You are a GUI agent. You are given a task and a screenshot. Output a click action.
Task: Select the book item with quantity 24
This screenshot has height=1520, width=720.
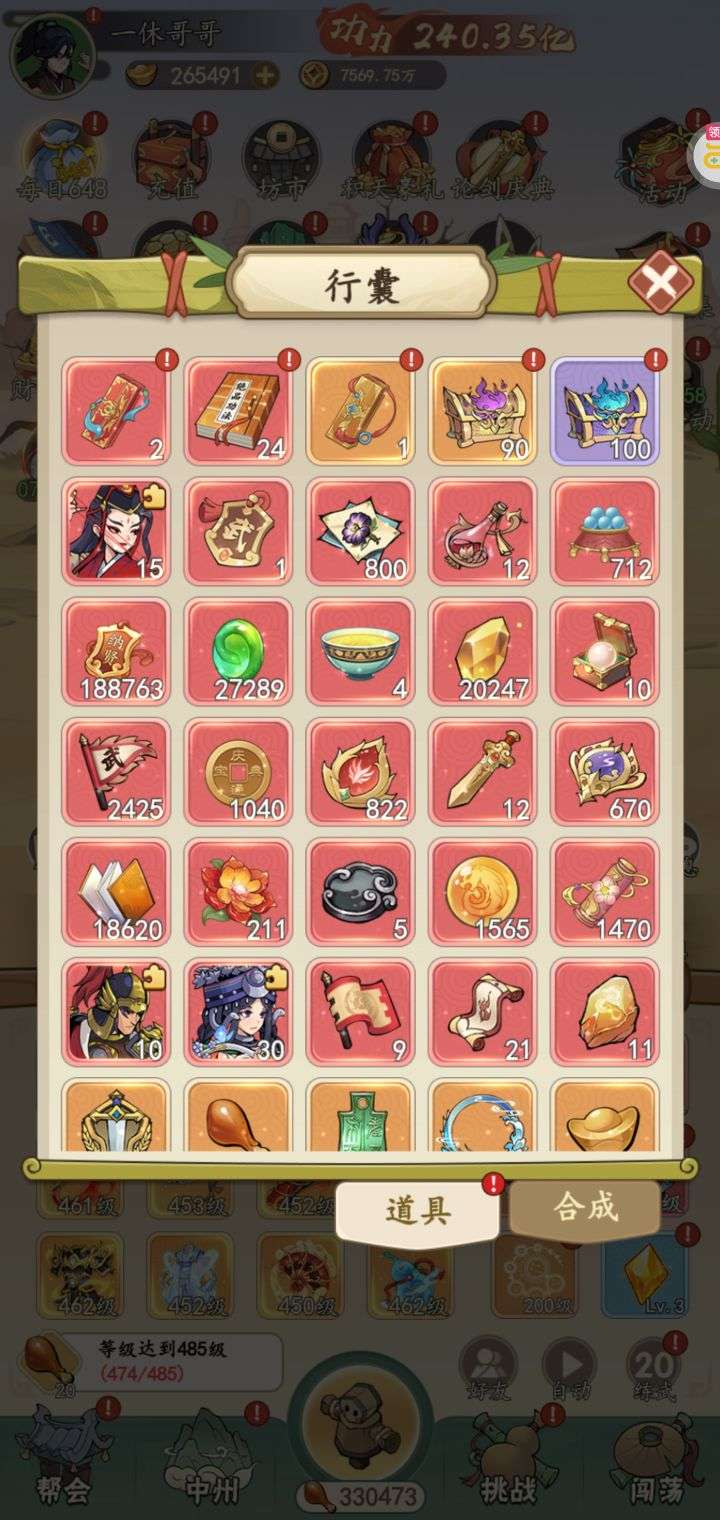[x=239, y=411]
